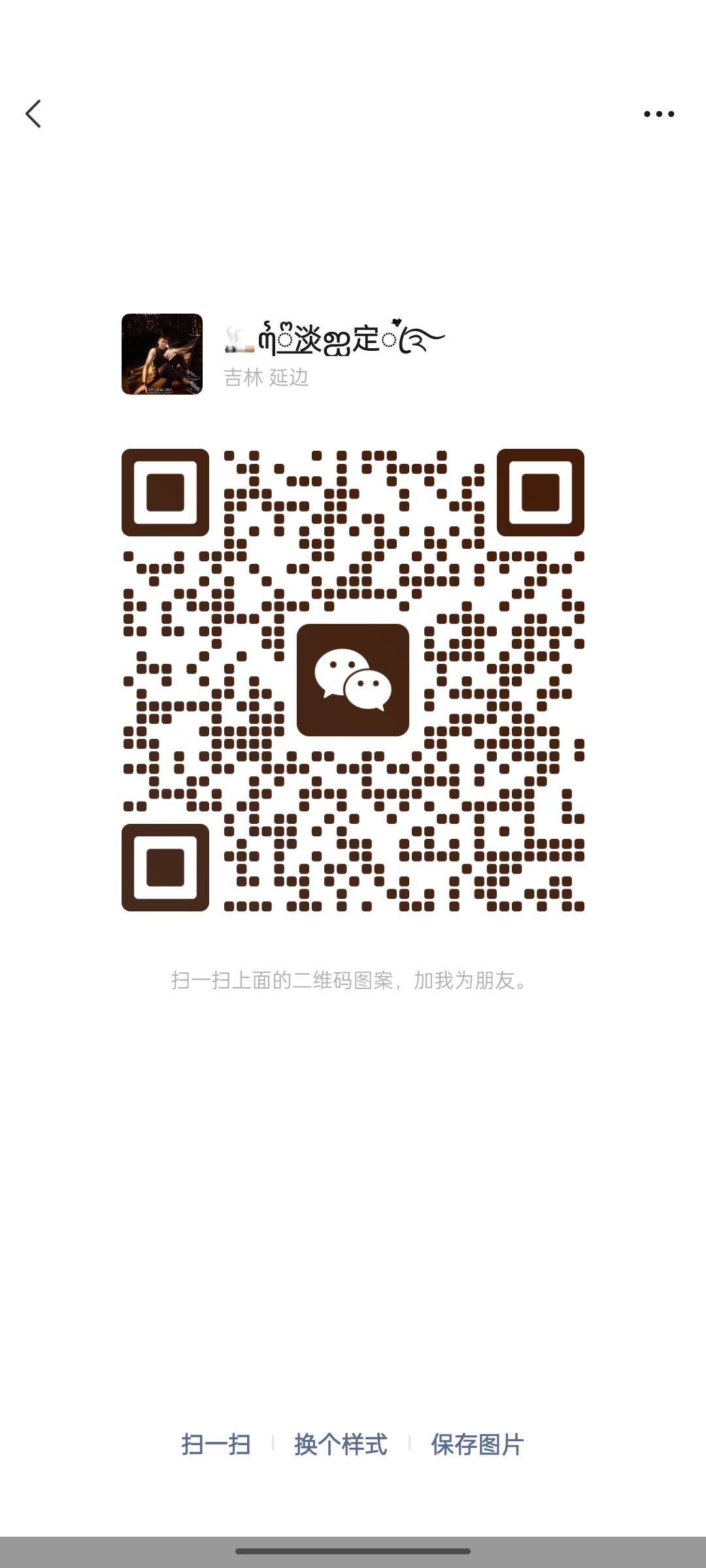Tap 扫一扫 to scan a code
The width and height of the screenshot is (706, 1568).
click(x=216, y=1444)
